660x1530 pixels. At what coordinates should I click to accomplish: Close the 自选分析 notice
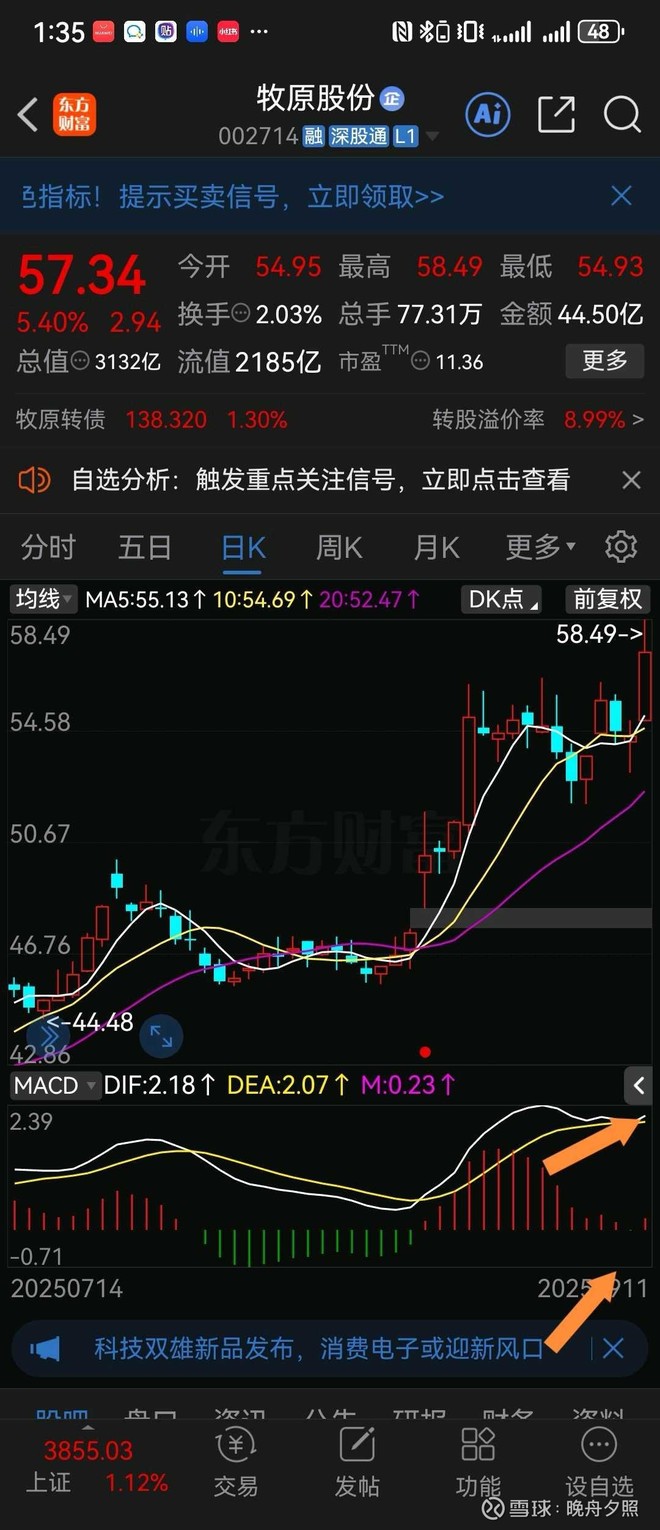(631, 480)
